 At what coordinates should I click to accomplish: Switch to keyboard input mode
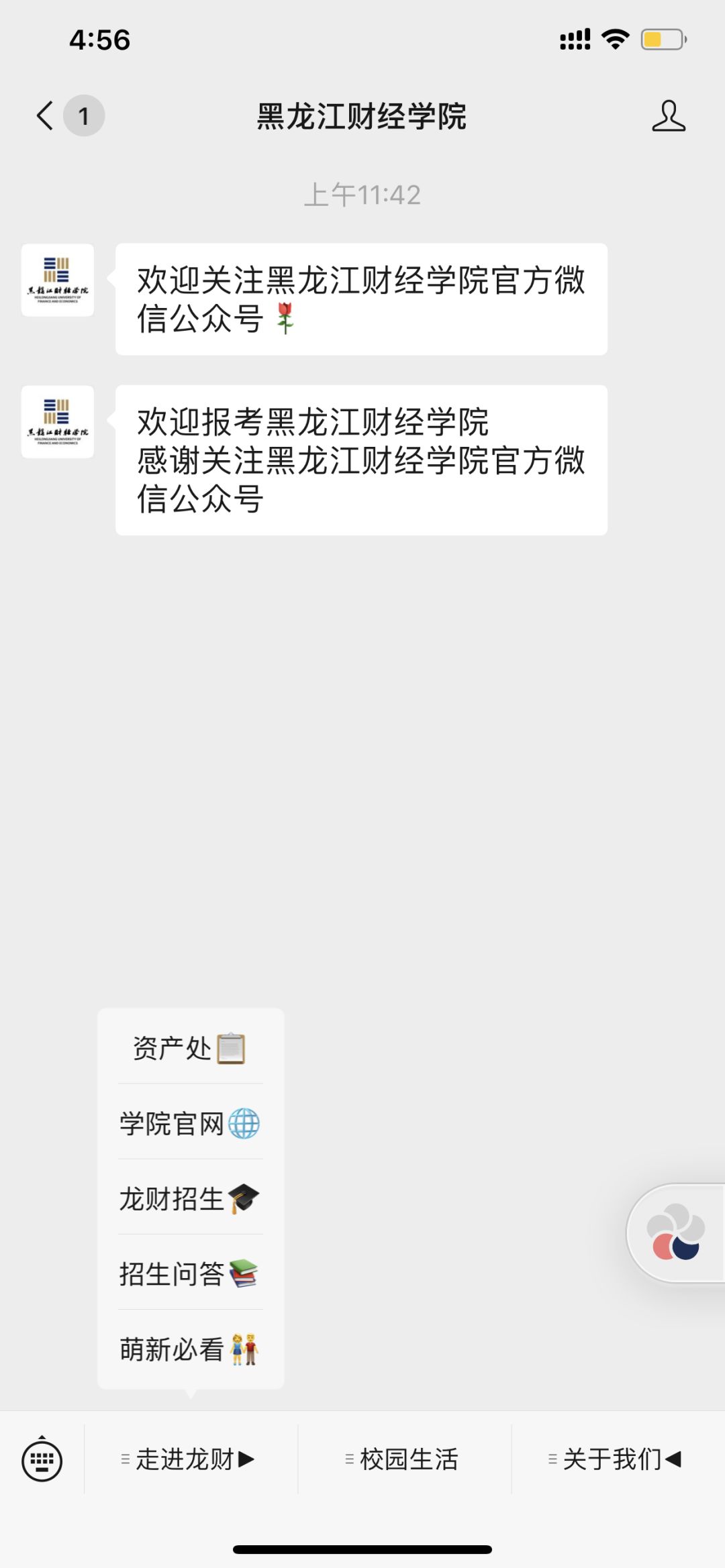pos(42,1459)
